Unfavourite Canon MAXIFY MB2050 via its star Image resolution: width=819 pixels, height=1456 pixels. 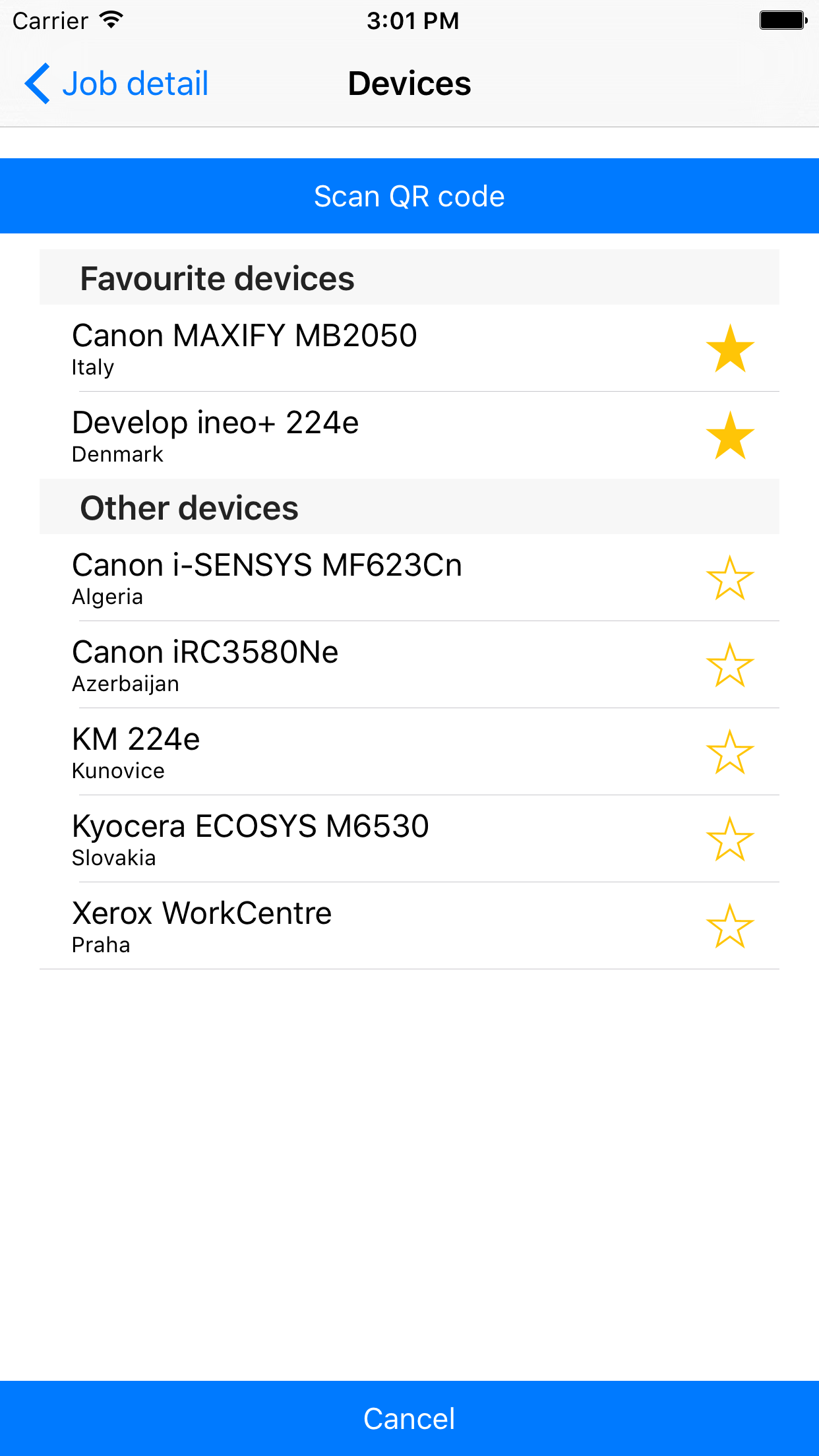click(730, 348)
